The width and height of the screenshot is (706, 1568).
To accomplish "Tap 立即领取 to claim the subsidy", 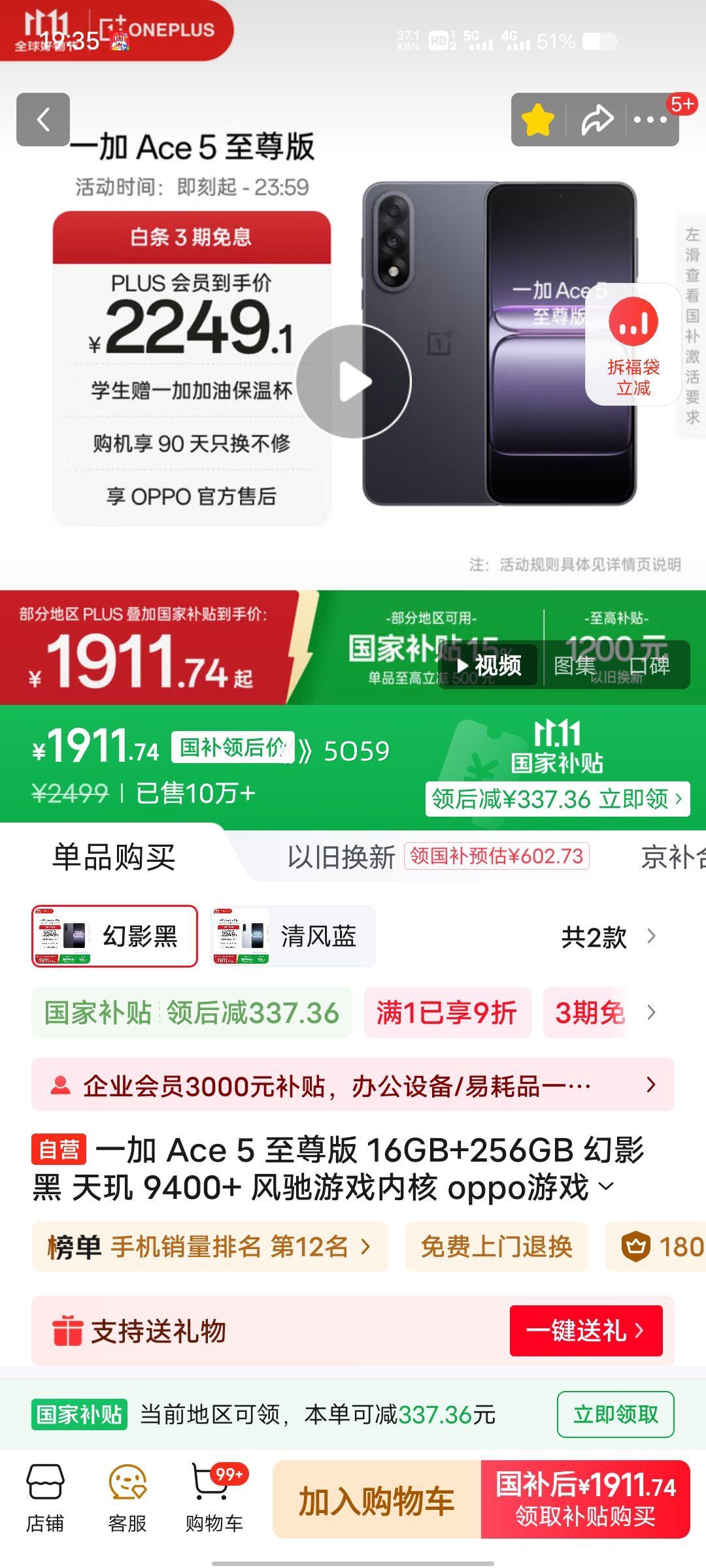I will (615, 1414).
